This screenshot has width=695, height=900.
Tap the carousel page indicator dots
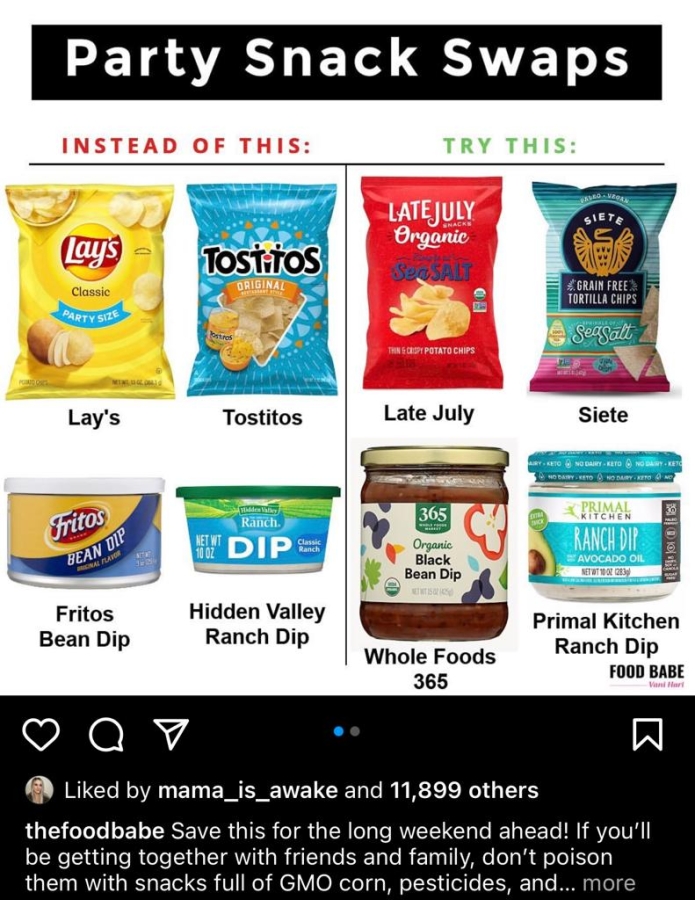347,731
